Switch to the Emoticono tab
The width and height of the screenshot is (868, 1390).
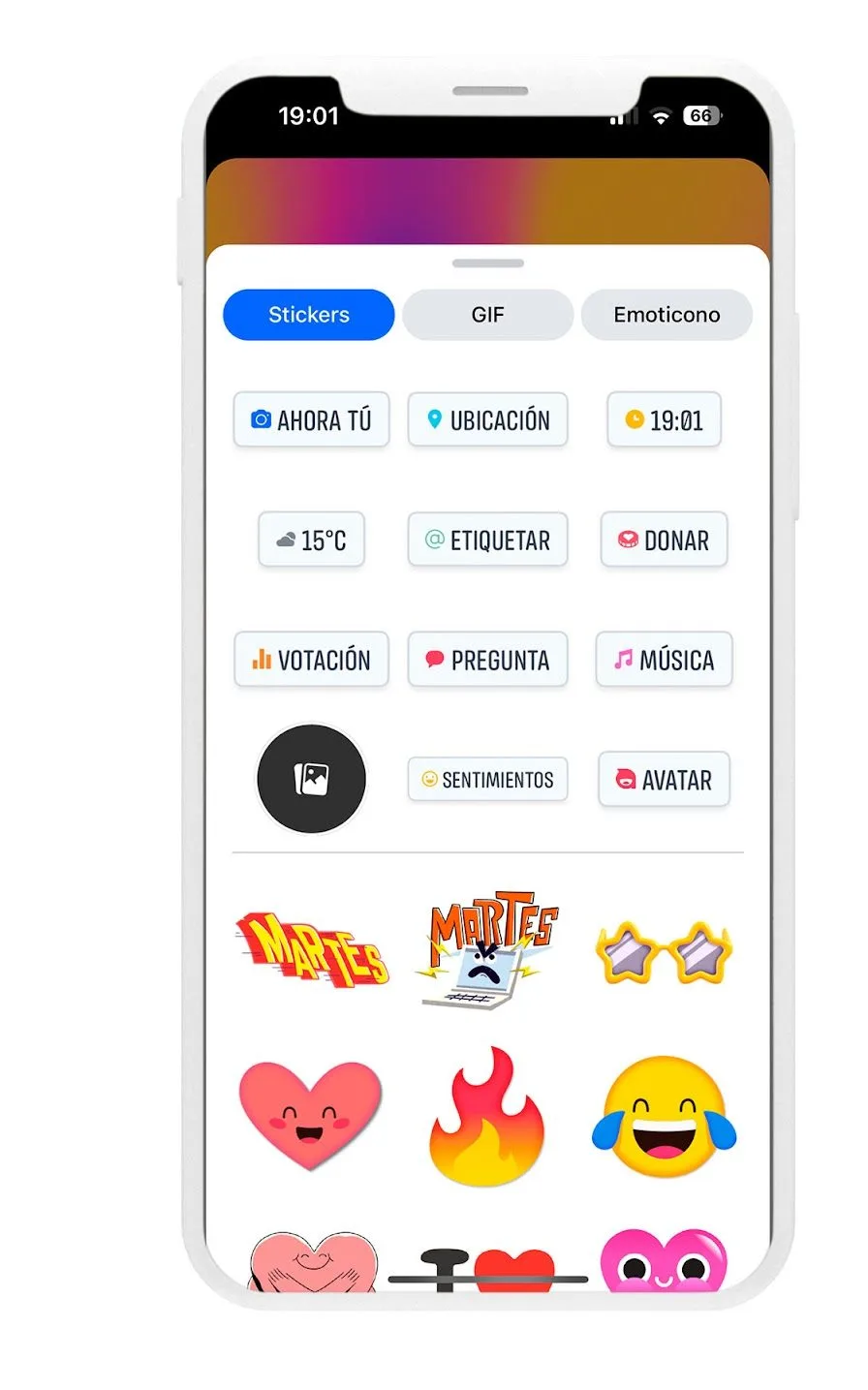pyautogui.click(x=666, y=315)
